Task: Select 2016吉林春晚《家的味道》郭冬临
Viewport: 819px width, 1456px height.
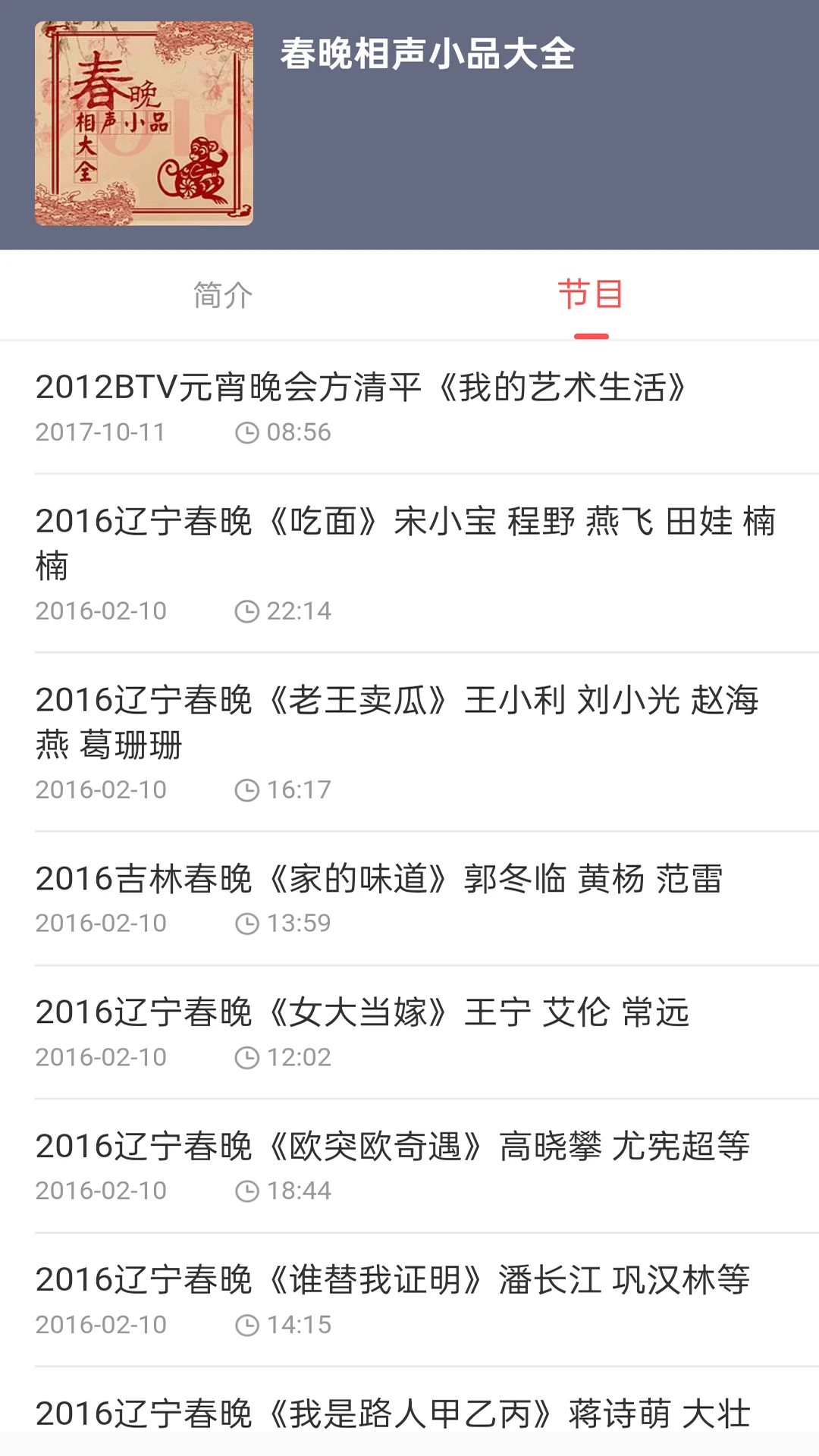Action: (381, 879)
